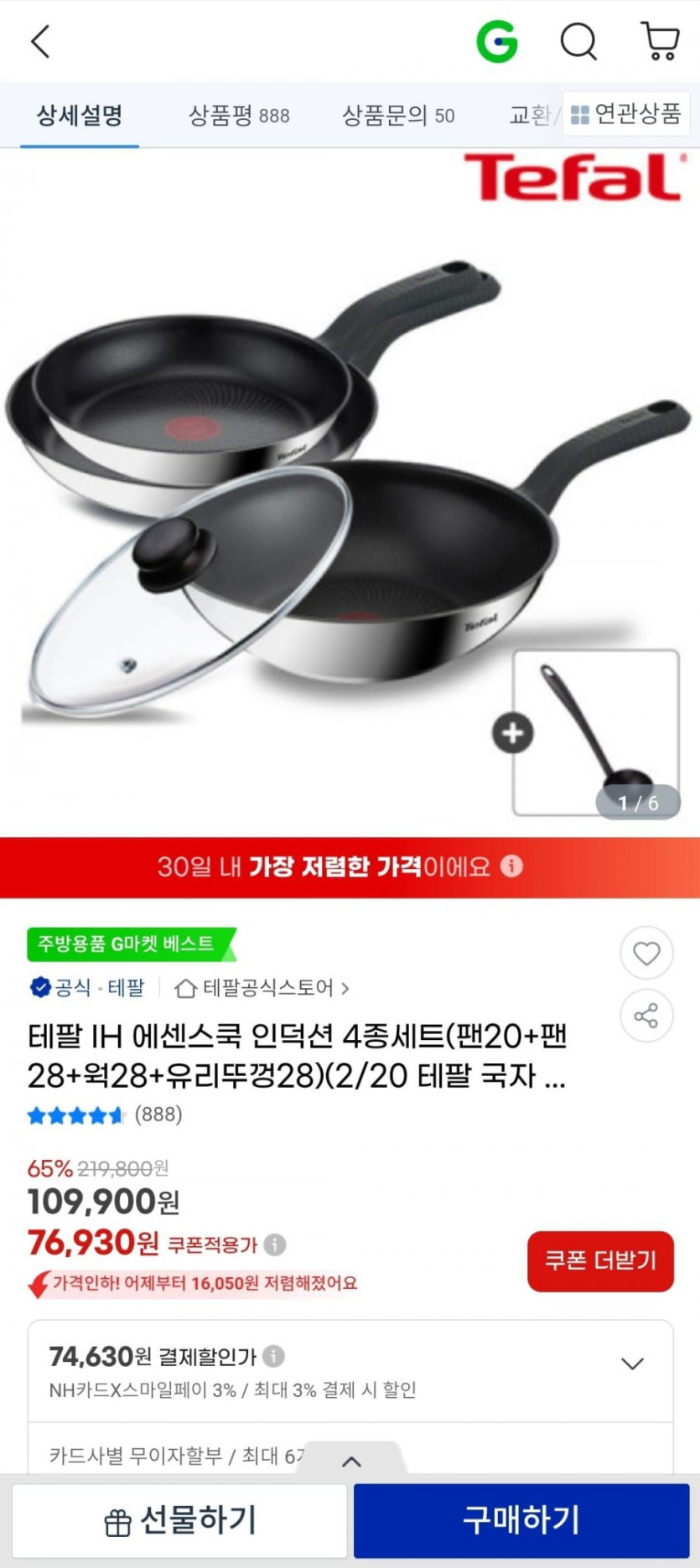Viewport: 700px width, 1568px height.
Task: Tap the 구매하기 button
Action: click(x=521, y=1519)
